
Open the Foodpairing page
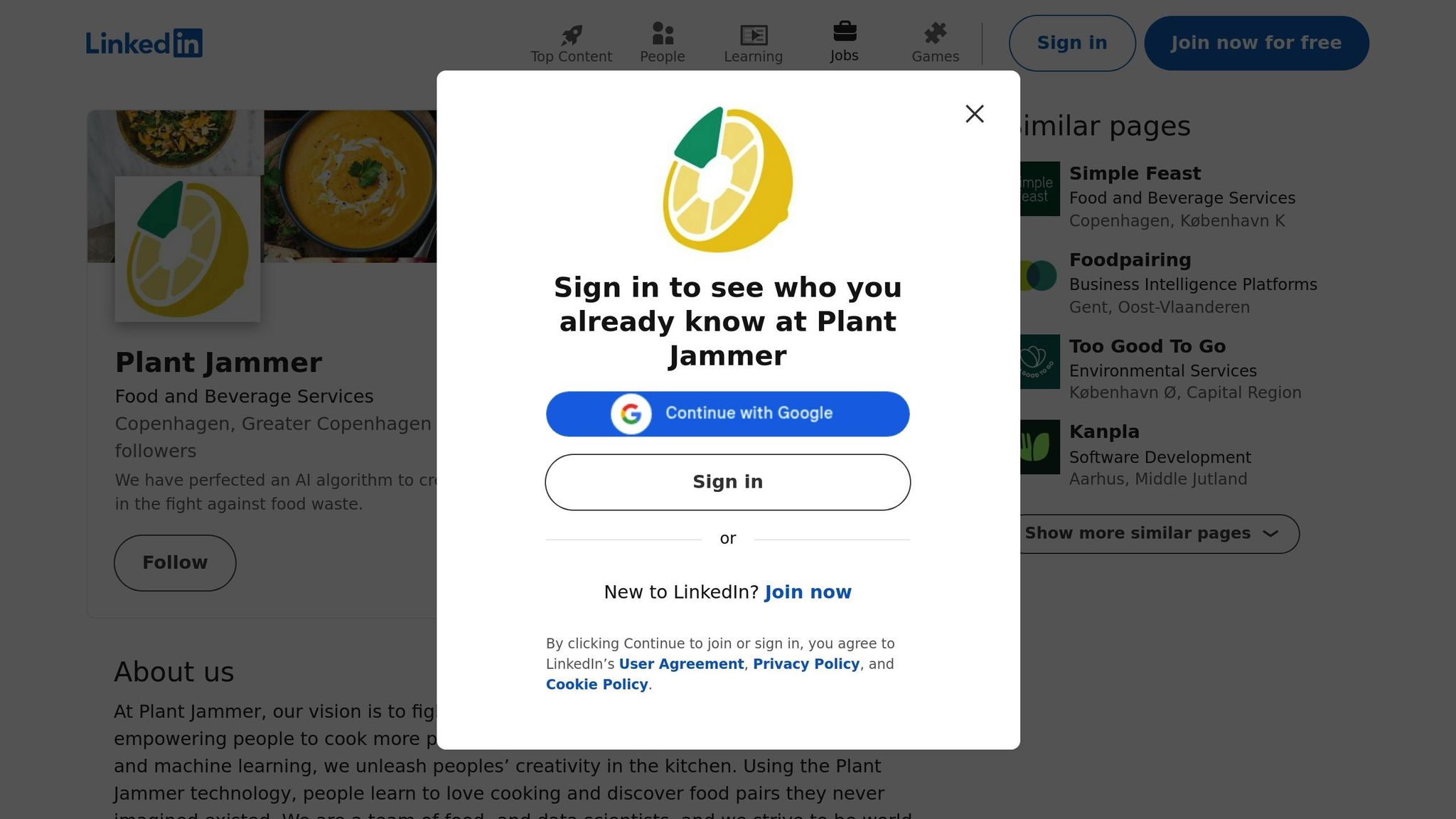pos(1130,260)
